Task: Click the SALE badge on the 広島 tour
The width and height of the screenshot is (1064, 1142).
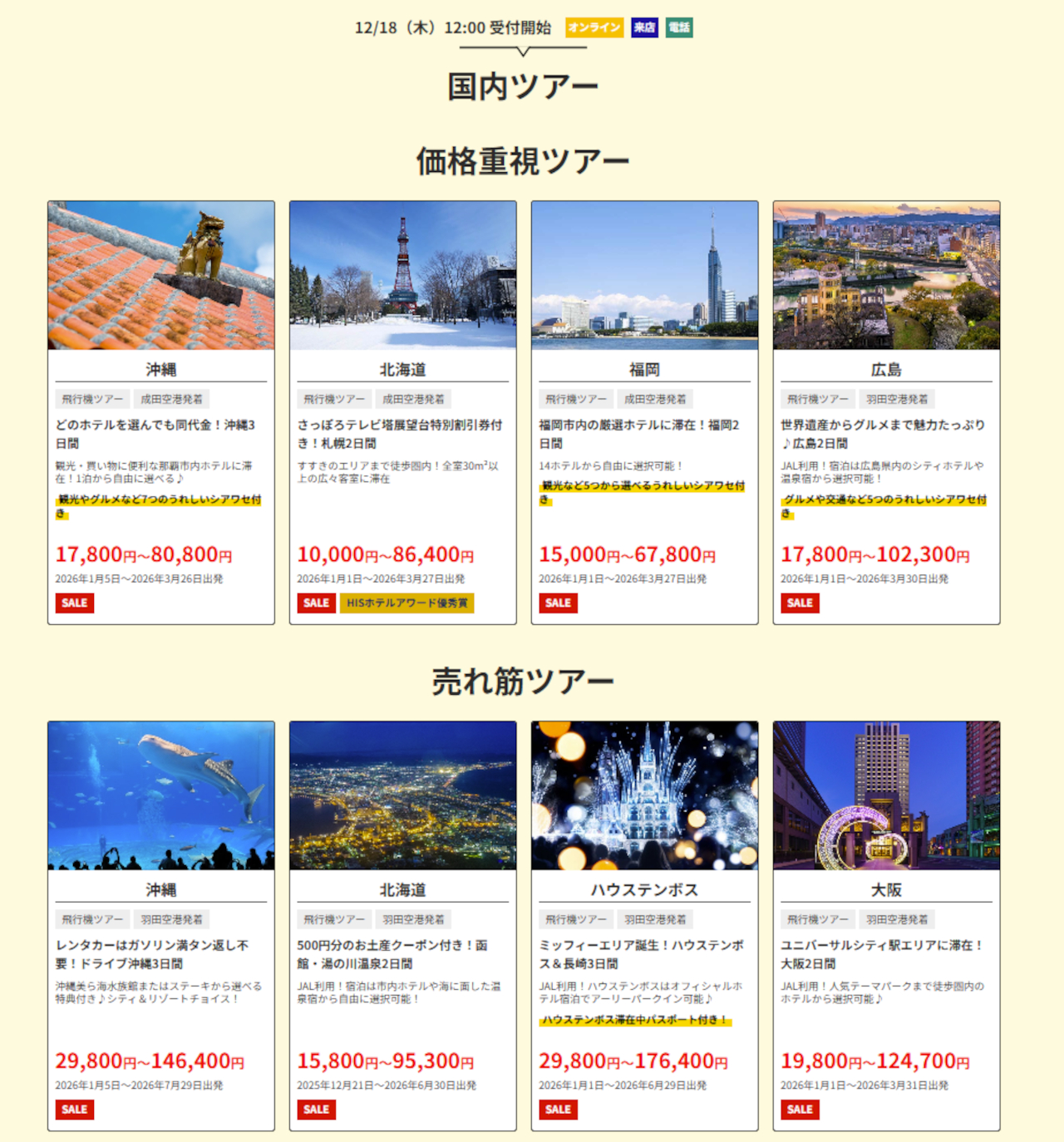Action: tap(799, 603)
